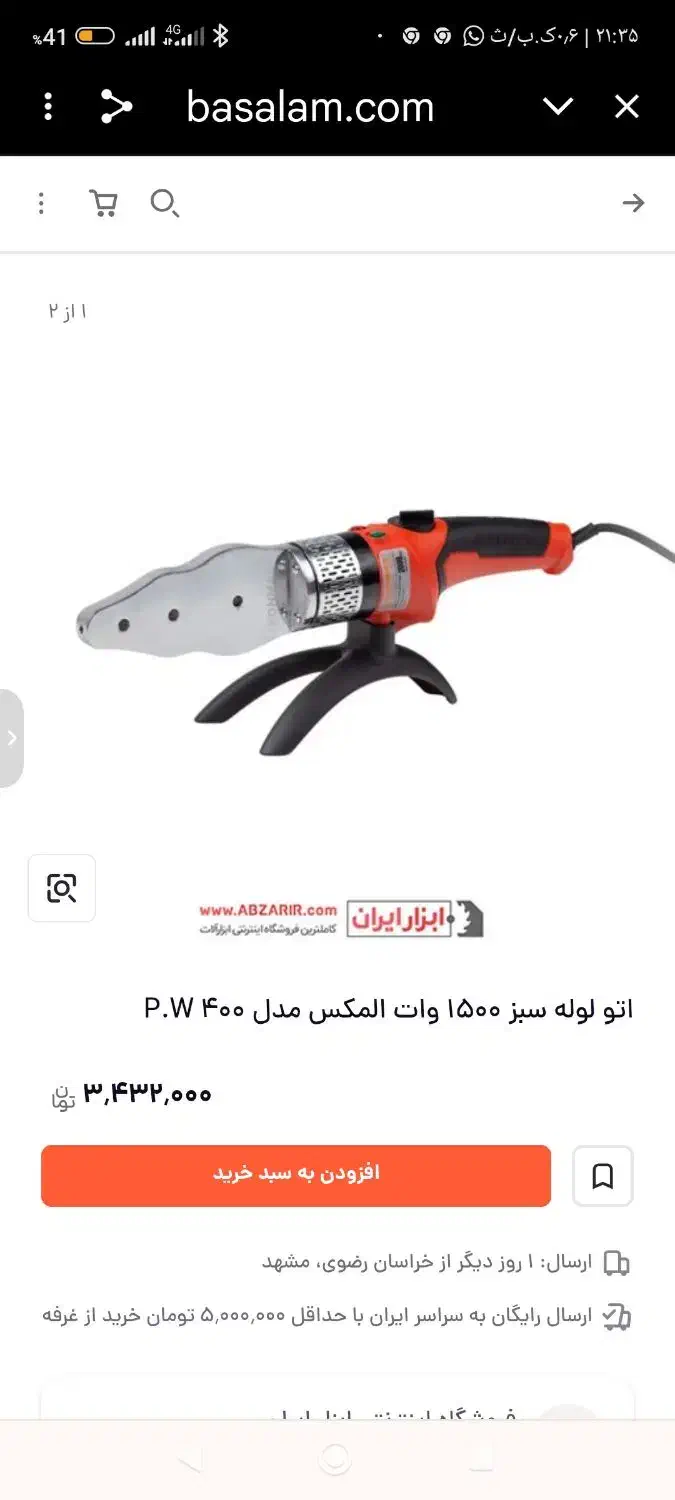
Task: Add product to cart with افزودن به سبد خرید
Action: tap(296, 1175)
